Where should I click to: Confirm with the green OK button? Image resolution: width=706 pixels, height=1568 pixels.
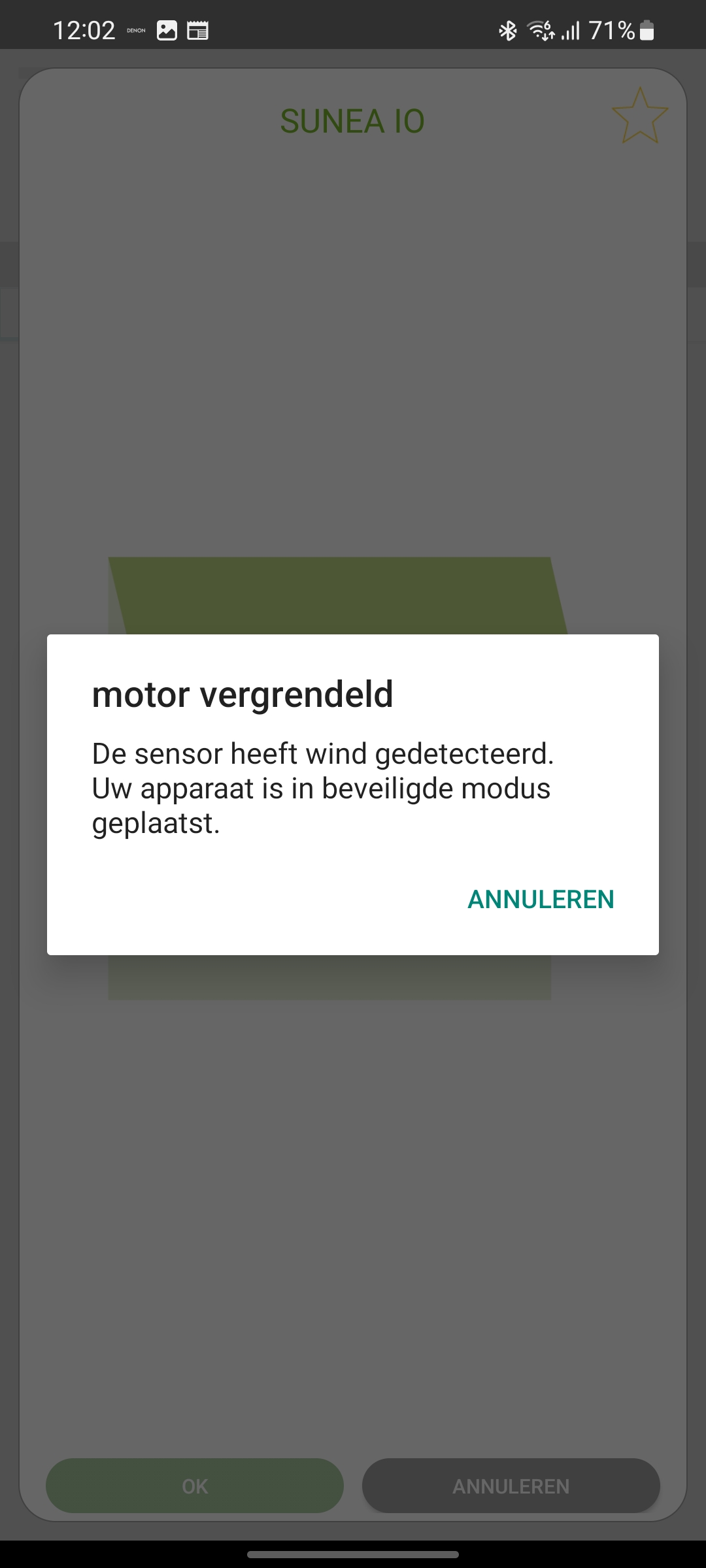195,1486
